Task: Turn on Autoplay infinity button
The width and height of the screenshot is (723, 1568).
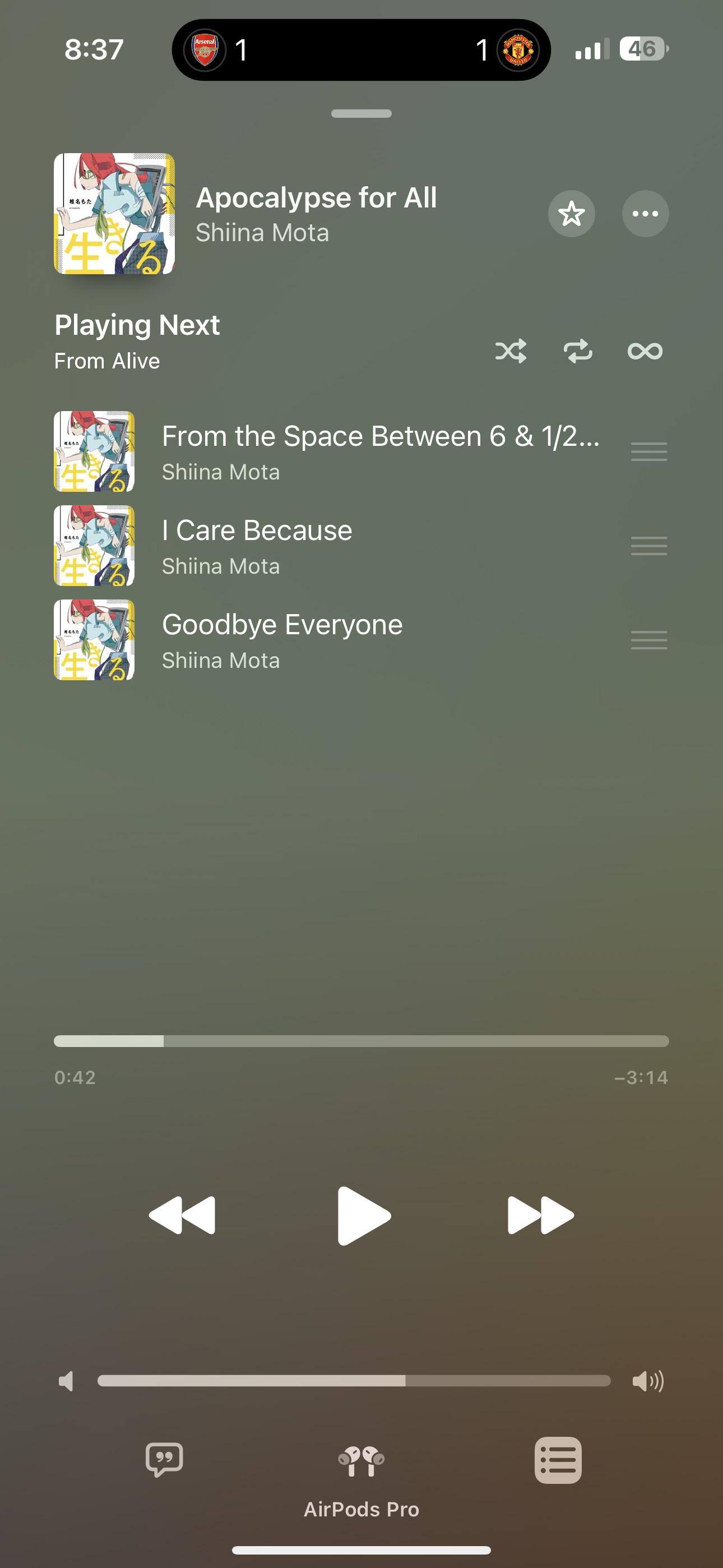Action: [645, 351]
